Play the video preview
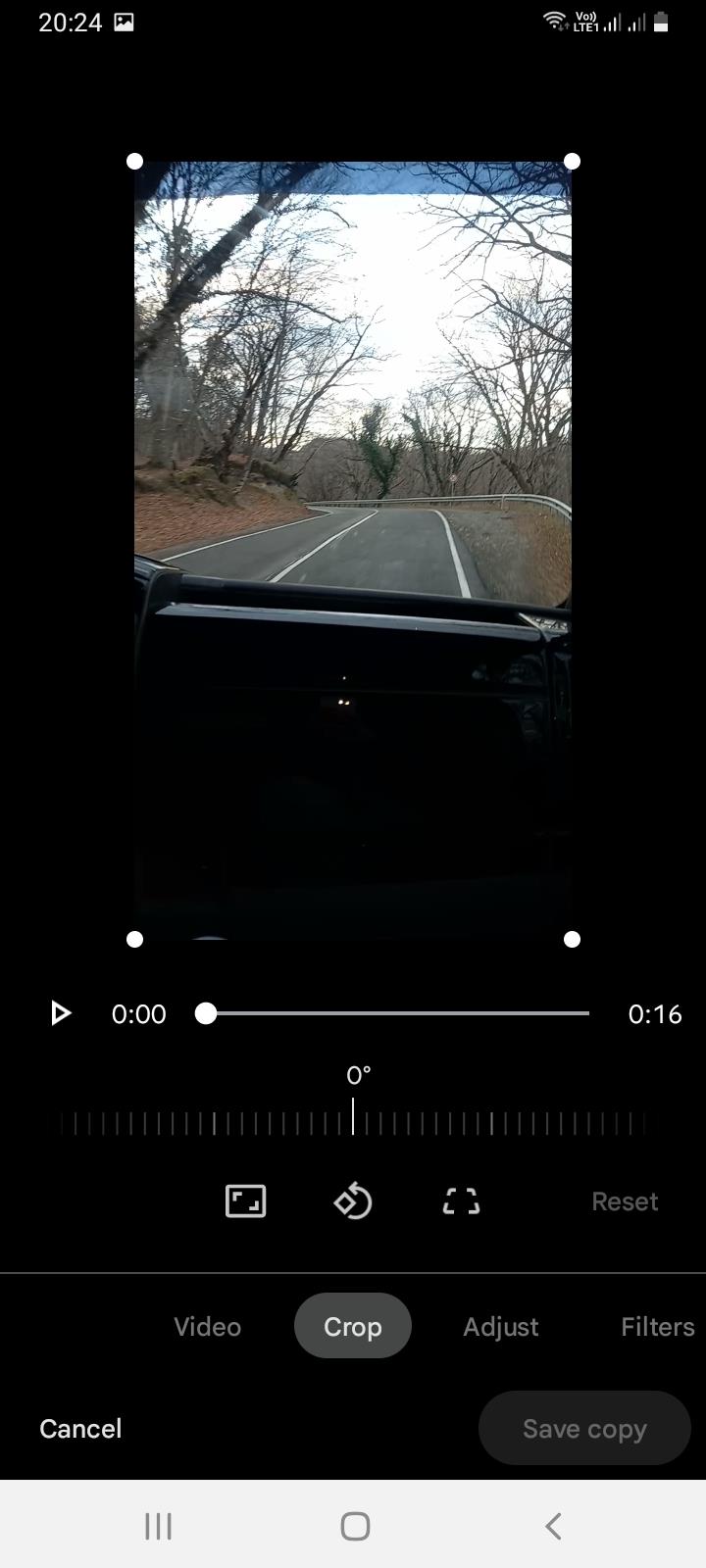 (x=61, y=1013)
